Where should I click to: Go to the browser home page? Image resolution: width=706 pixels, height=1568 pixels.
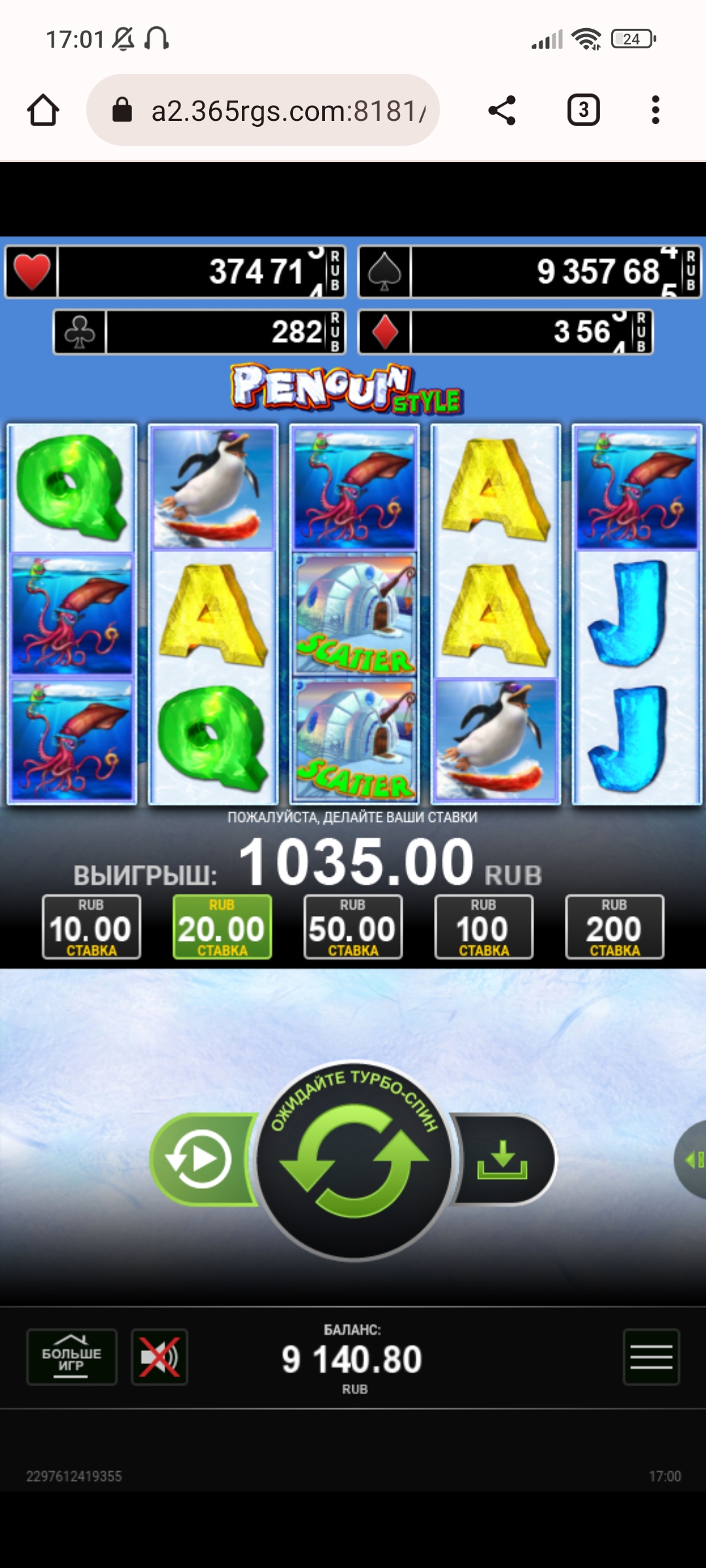43,110
